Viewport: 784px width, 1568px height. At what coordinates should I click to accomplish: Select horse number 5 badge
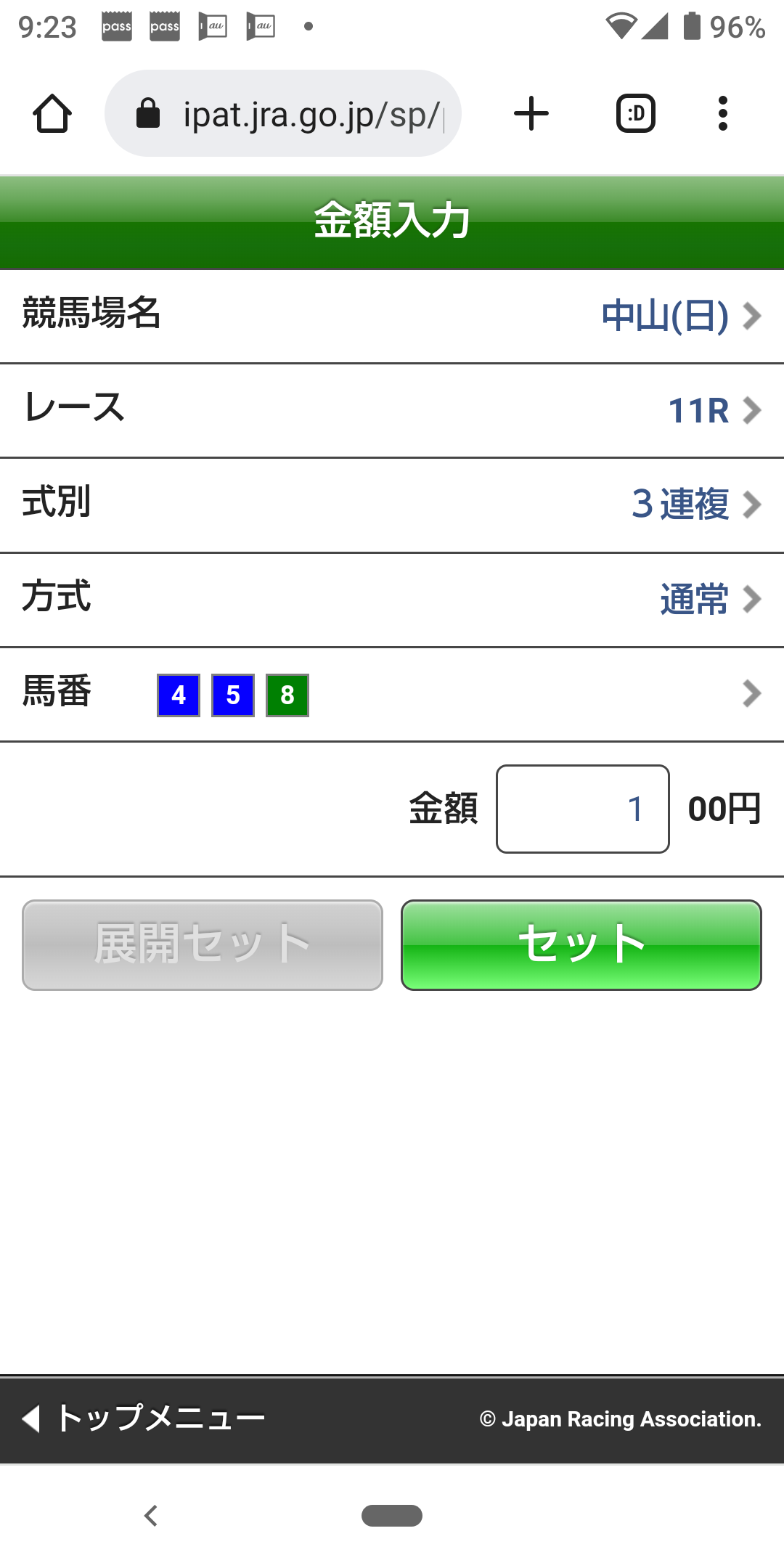[x=232, y=695]
